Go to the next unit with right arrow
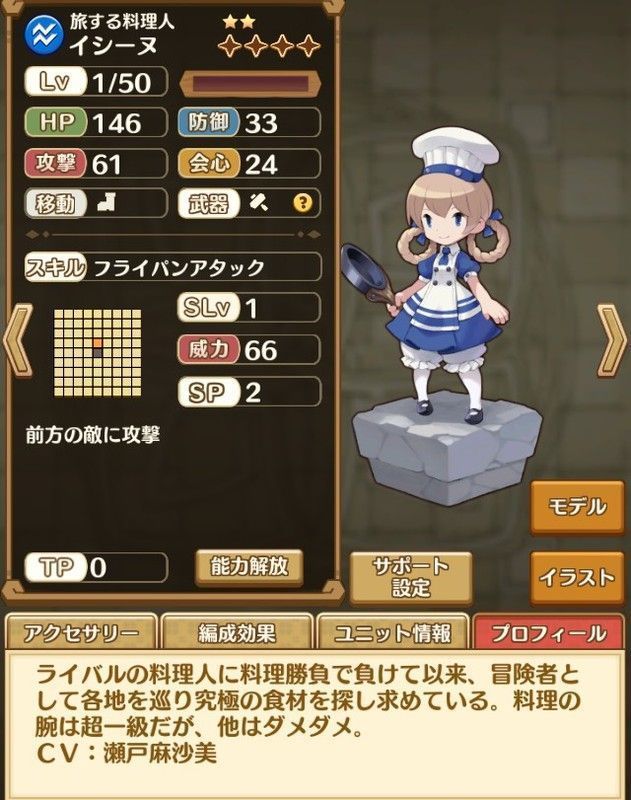Screen dimensions: 631x800 tap(612, 340)
